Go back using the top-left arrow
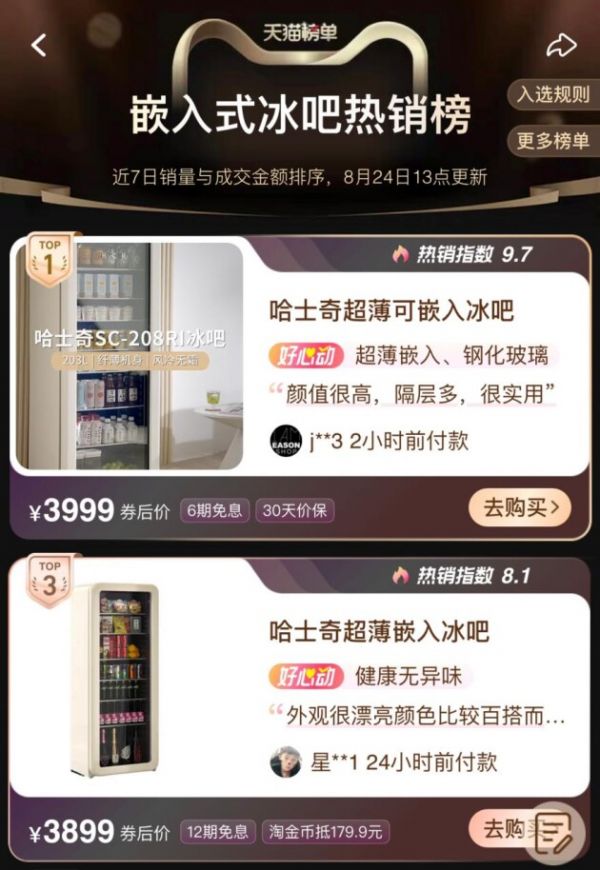600x870 pixels. pos(39,46)
